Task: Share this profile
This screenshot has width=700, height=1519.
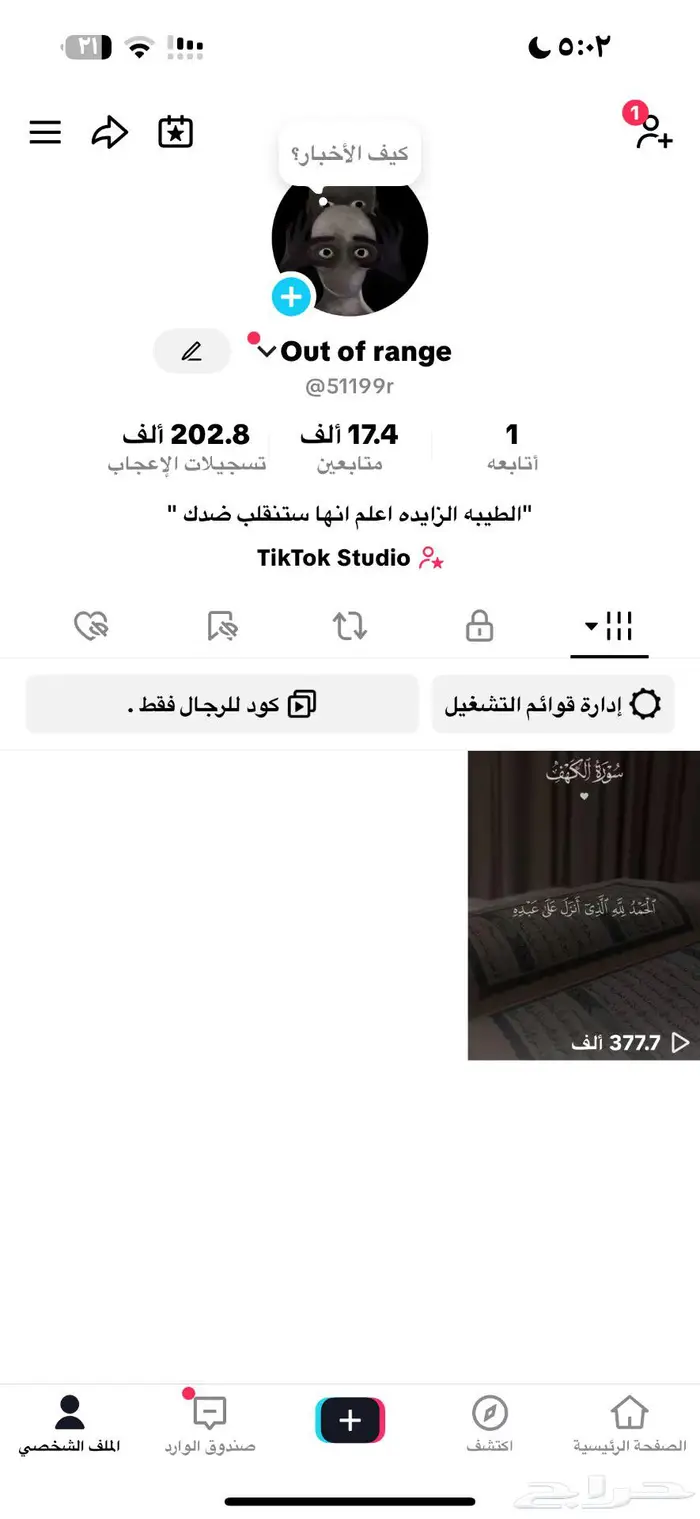Action: (x=110, y=132)
